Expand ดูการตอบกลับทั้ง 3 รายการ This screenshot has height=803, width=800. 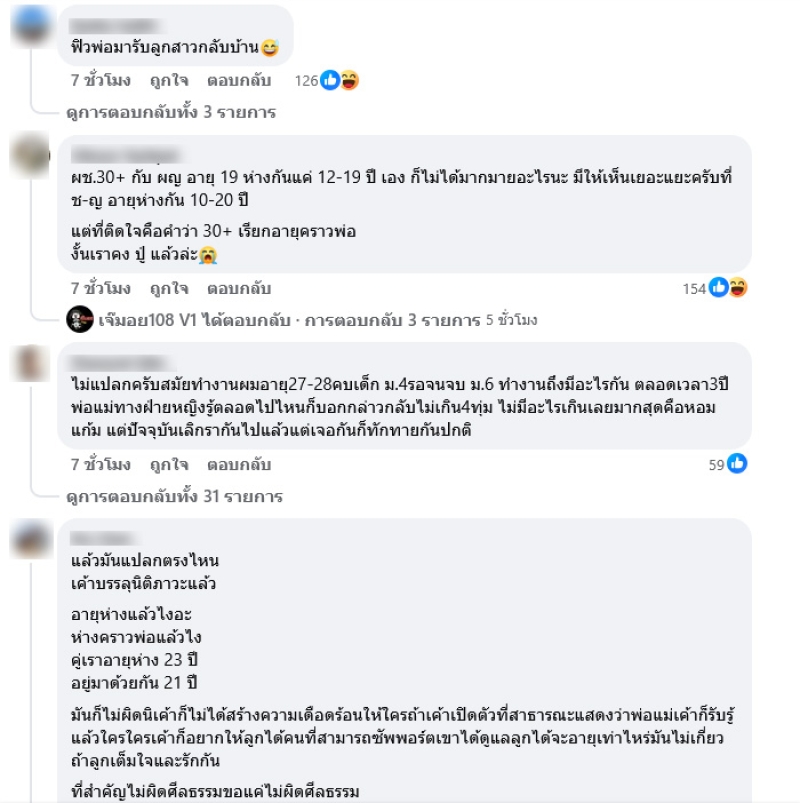click(x=170, y=112)
